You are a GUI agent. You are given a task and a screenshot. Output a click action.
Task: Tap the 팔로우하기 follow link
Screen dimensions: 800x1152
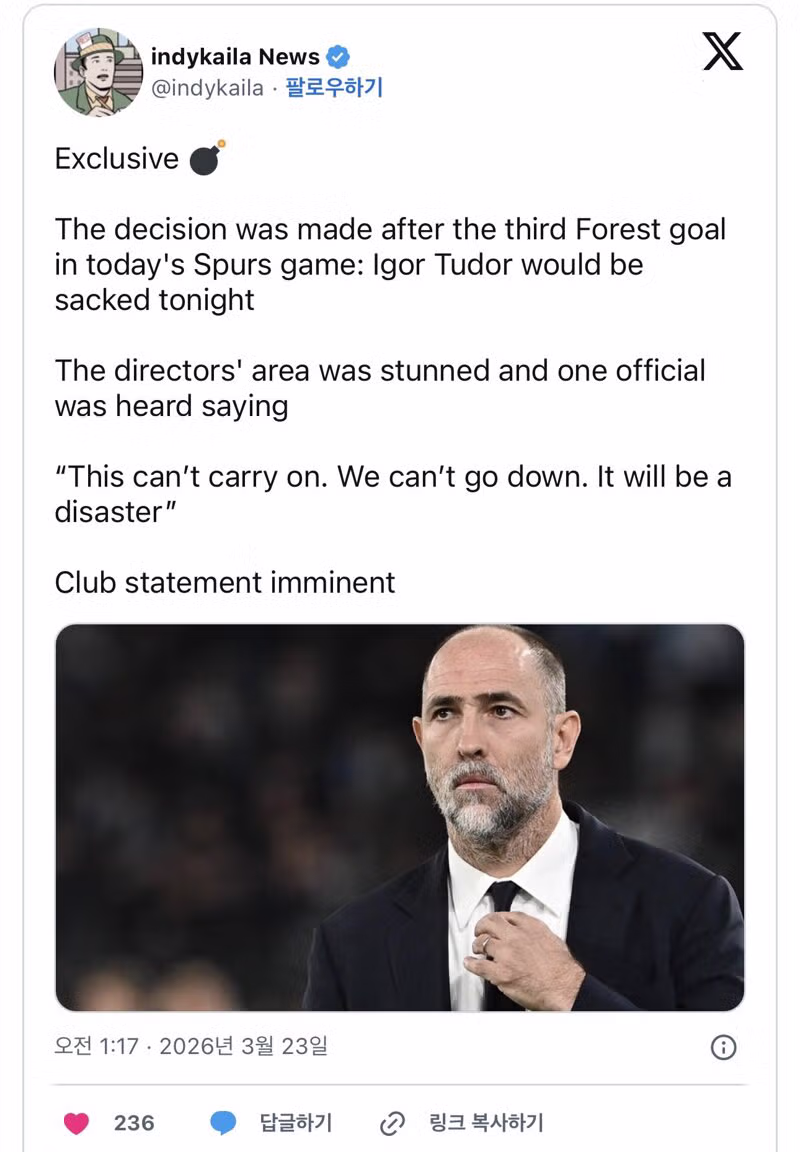click(x=333, y=88)
